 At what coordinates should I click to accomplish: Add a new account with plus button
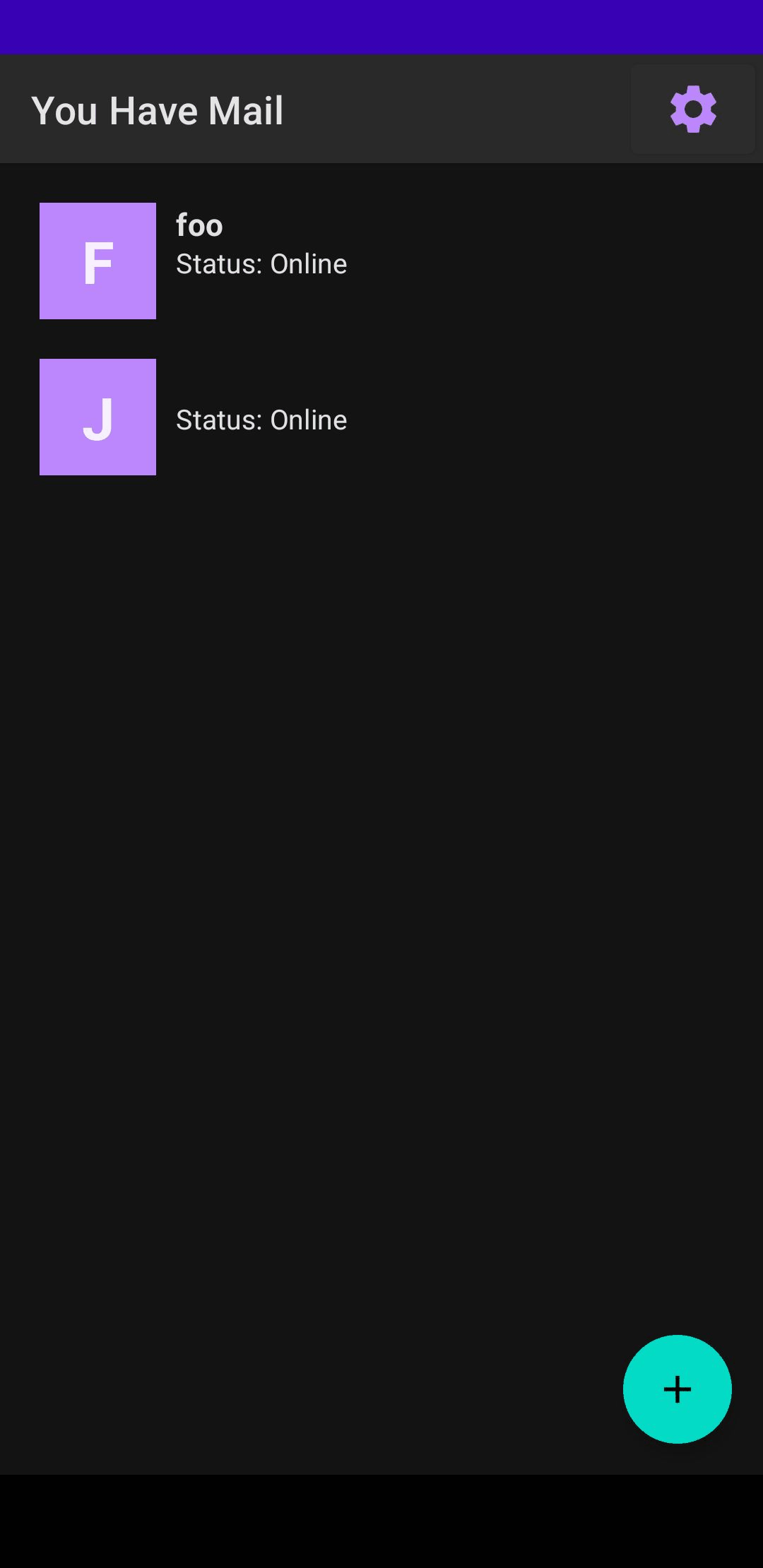pyautogui.click(x=677, y=1389)
